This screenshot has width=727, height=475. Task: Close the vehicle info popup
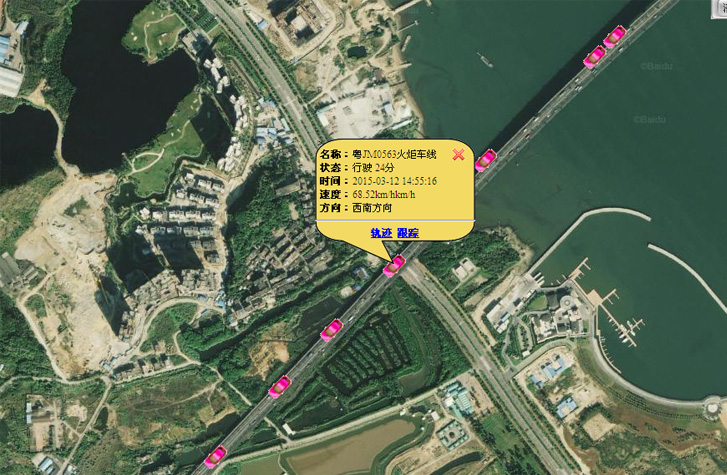pyautogui.click(x=458, y=154)
